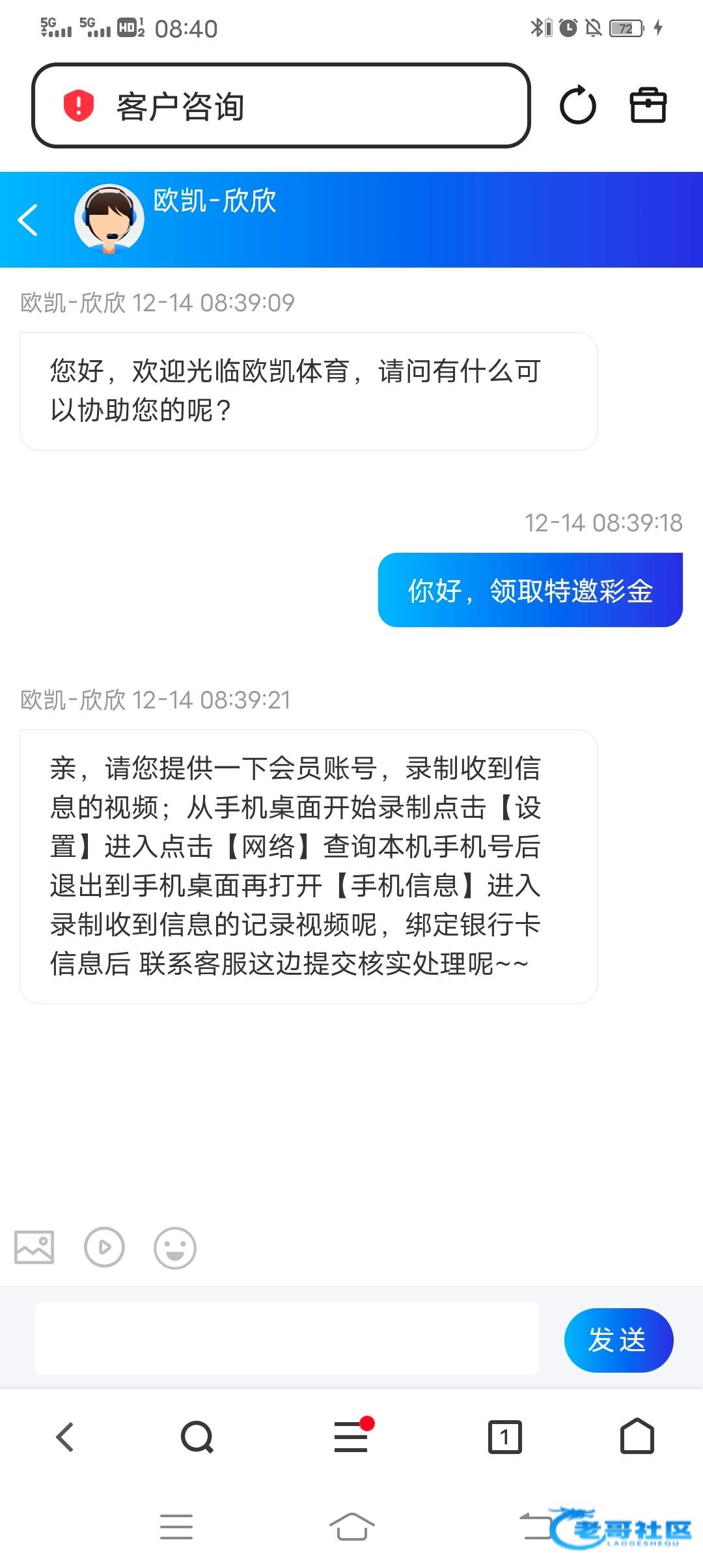Focus the message input field

coord(286,1339)
